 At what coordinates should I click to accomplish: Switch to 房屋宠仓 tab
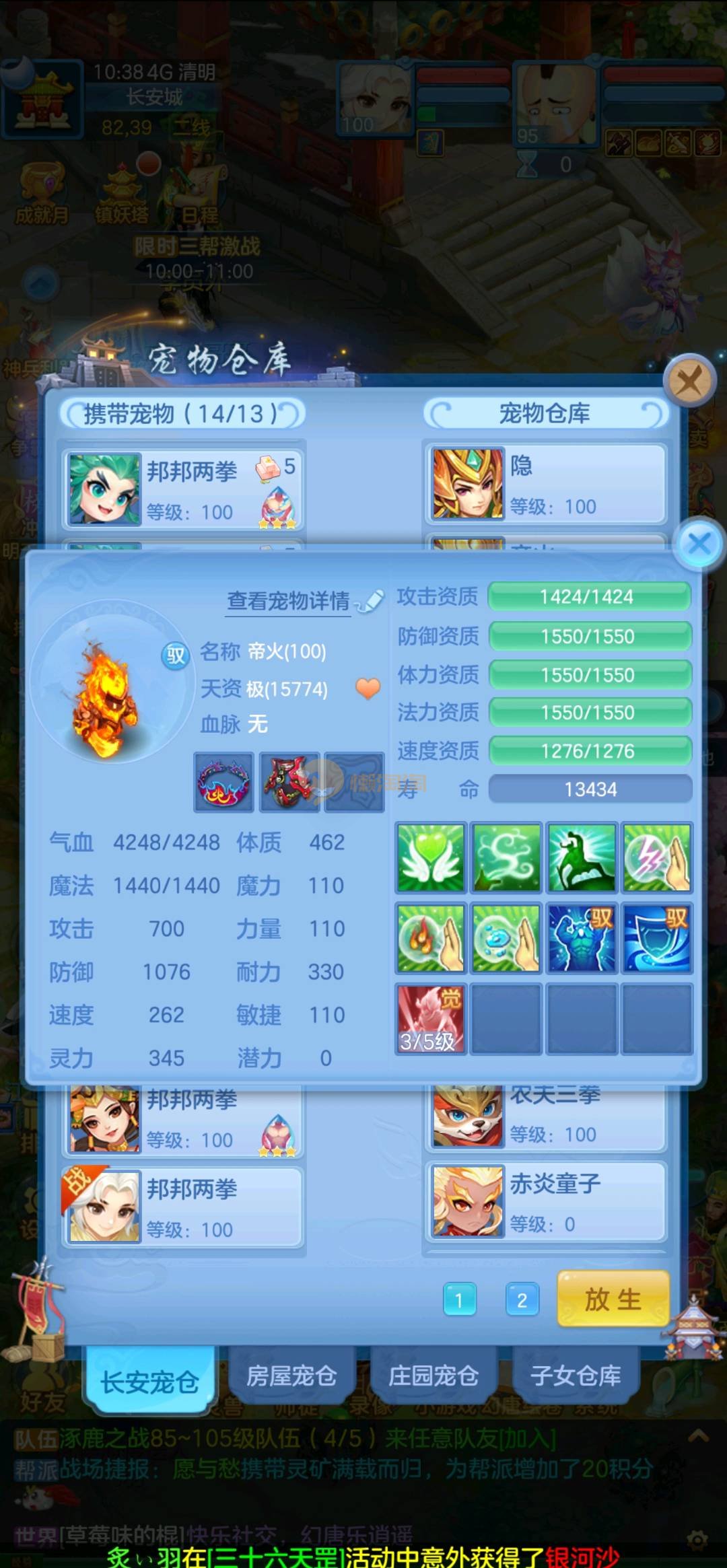click(291, 1376)
